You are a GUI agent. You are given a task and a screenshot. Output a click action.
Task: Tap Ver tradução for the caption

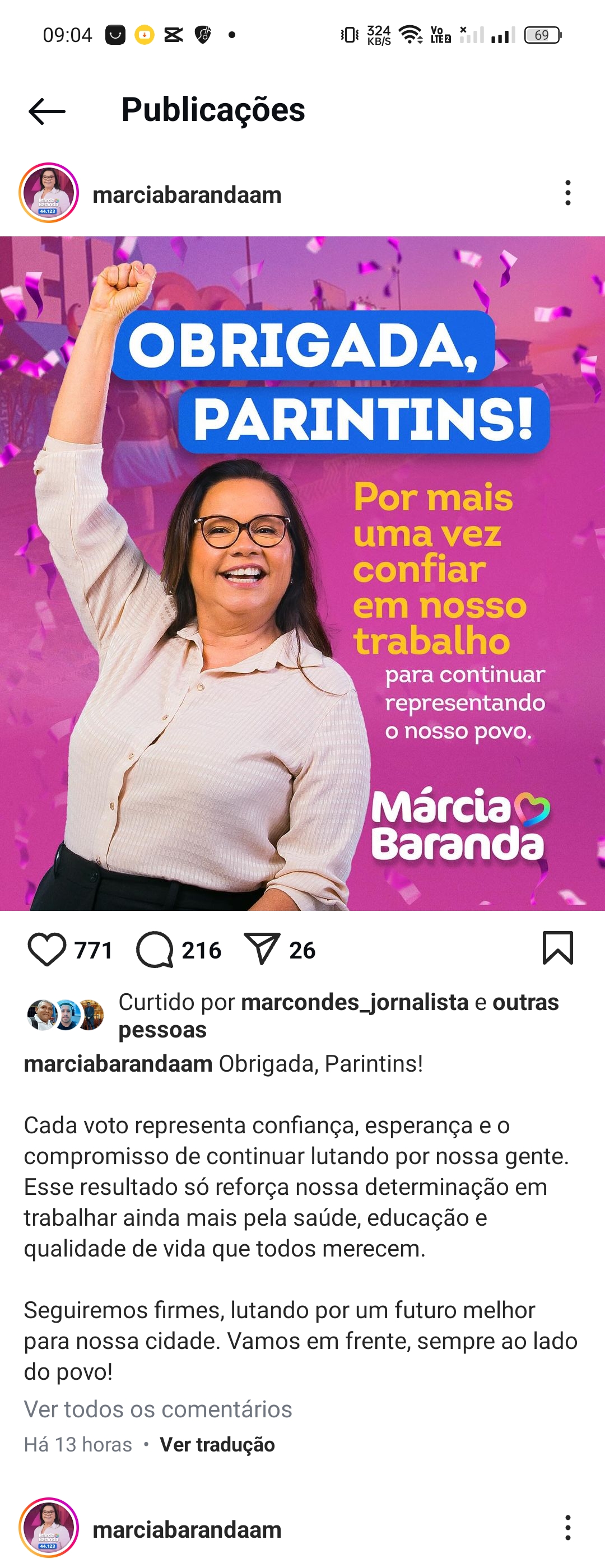point(217,1444)
